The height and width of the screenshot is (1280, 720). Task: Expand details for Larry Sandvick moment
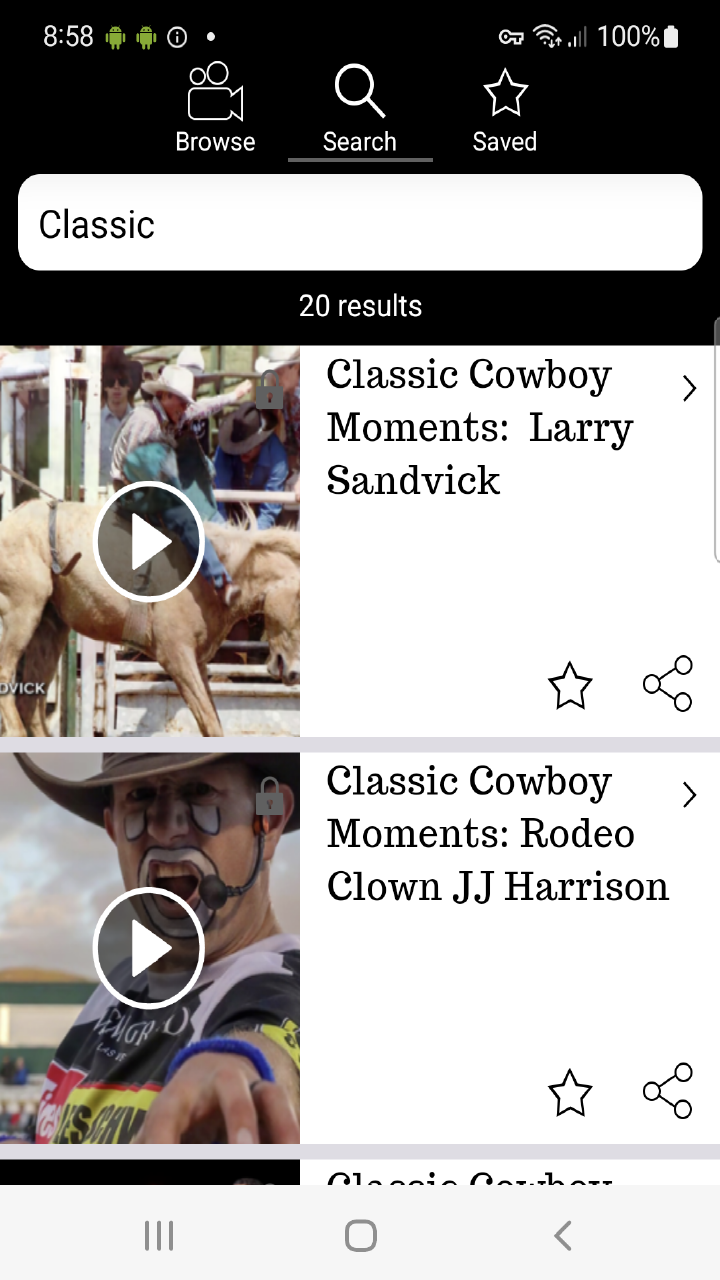pyautogui.click(x=689, y=389)
